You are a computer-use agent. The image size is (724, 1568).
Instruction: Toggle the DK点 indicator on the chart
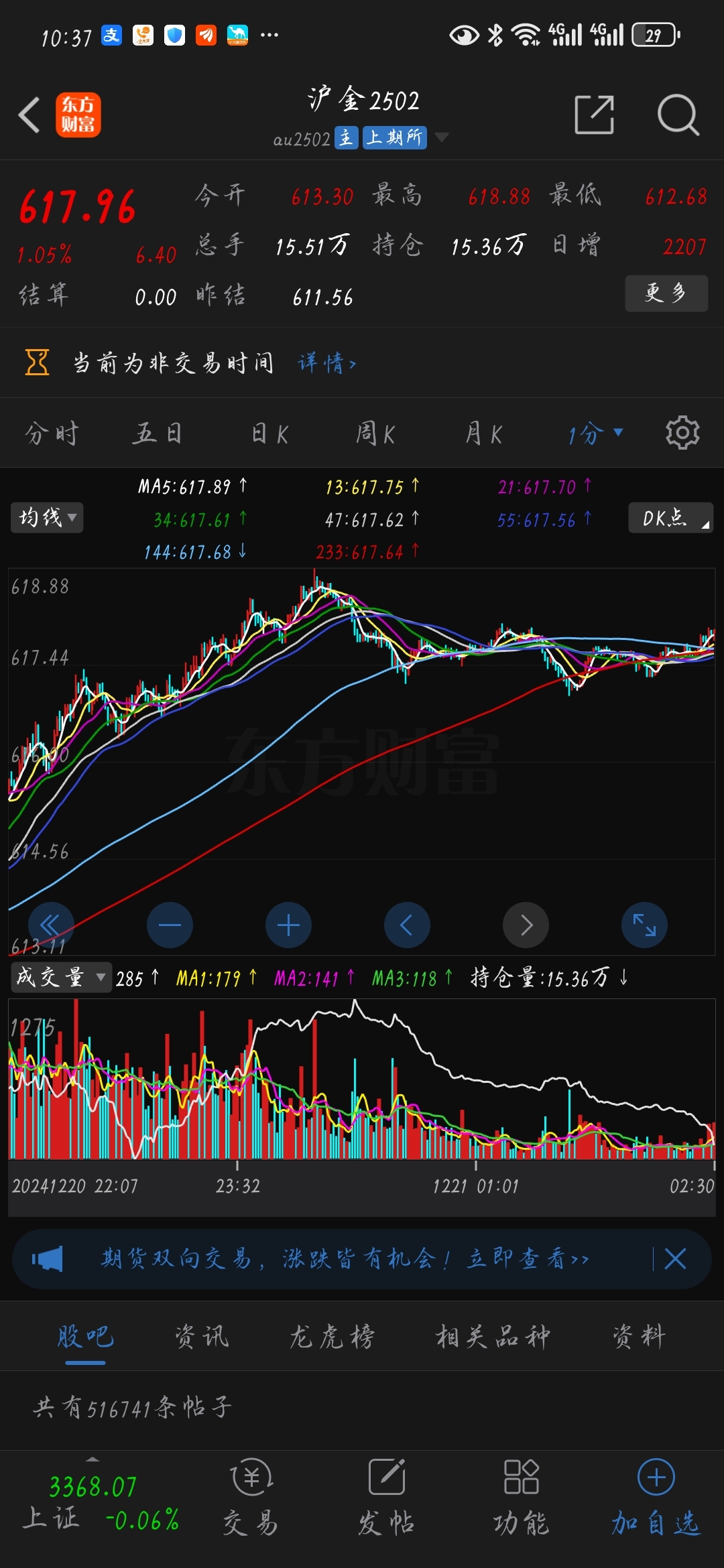(670, 517)
